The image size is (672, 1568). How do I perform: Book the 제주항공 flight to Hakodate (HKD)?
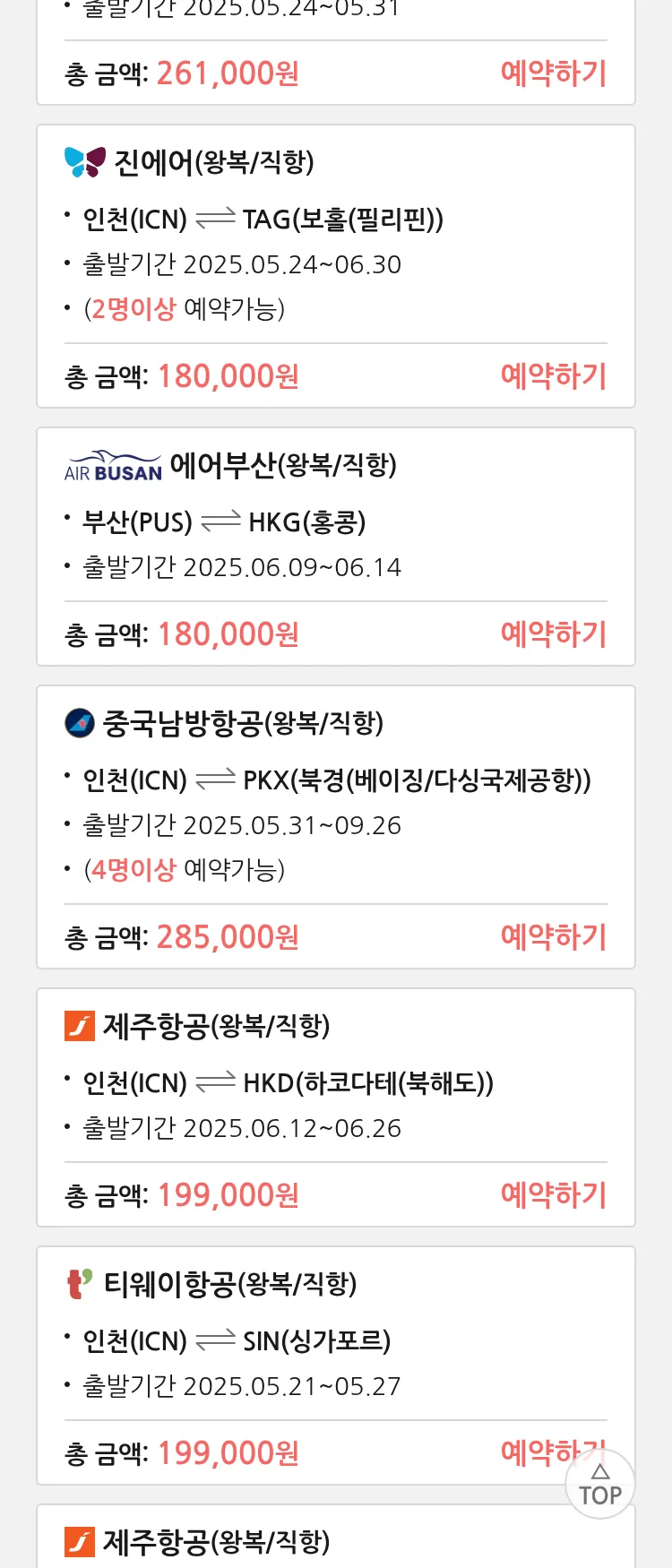(553, 1195)
